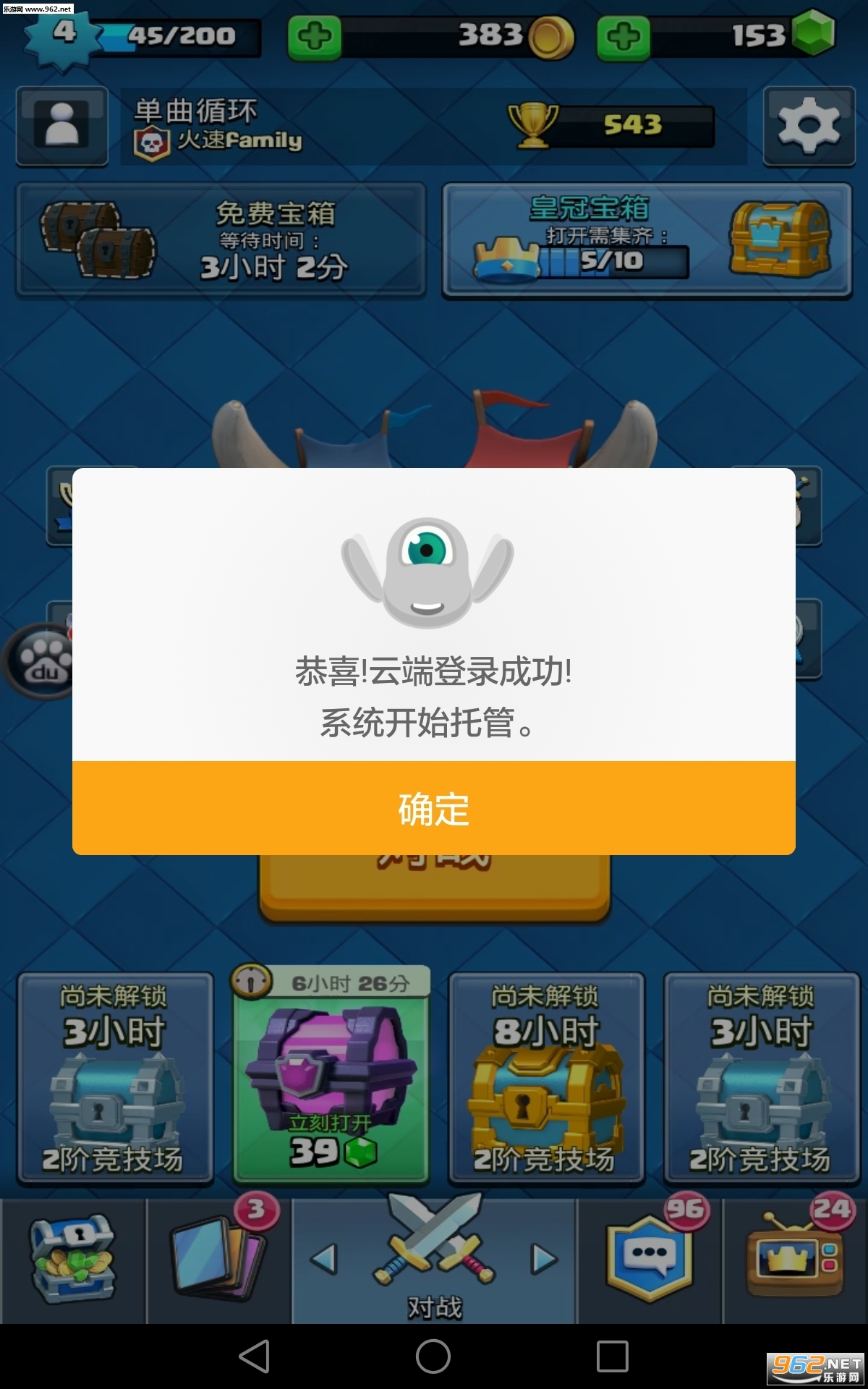Viewport: 868px width, 1389px height.
Task: Add gold with the plus button
Action: [315, 36]
